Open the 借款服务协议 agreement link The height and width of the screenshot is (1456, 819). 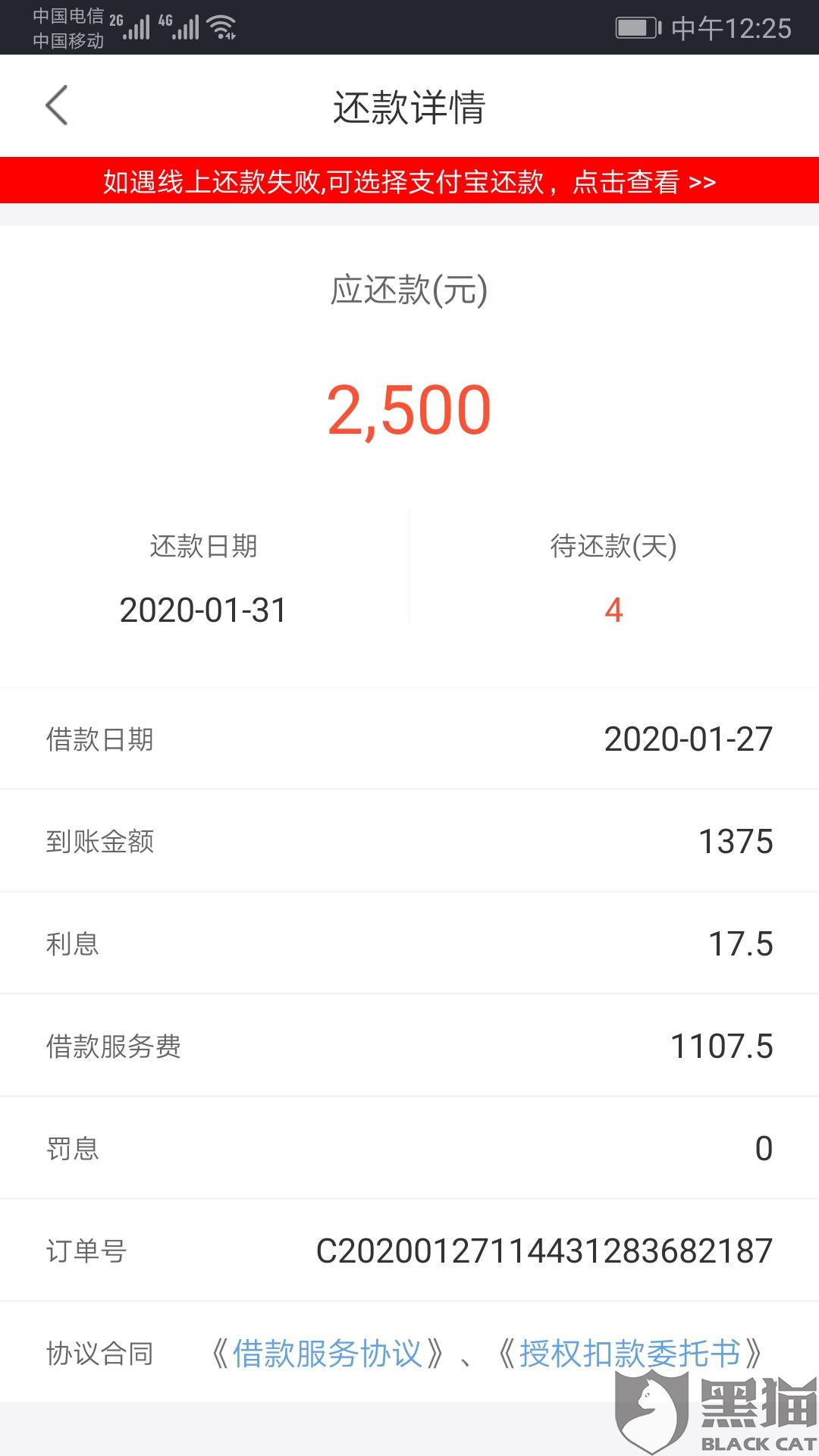(327, 1354)
